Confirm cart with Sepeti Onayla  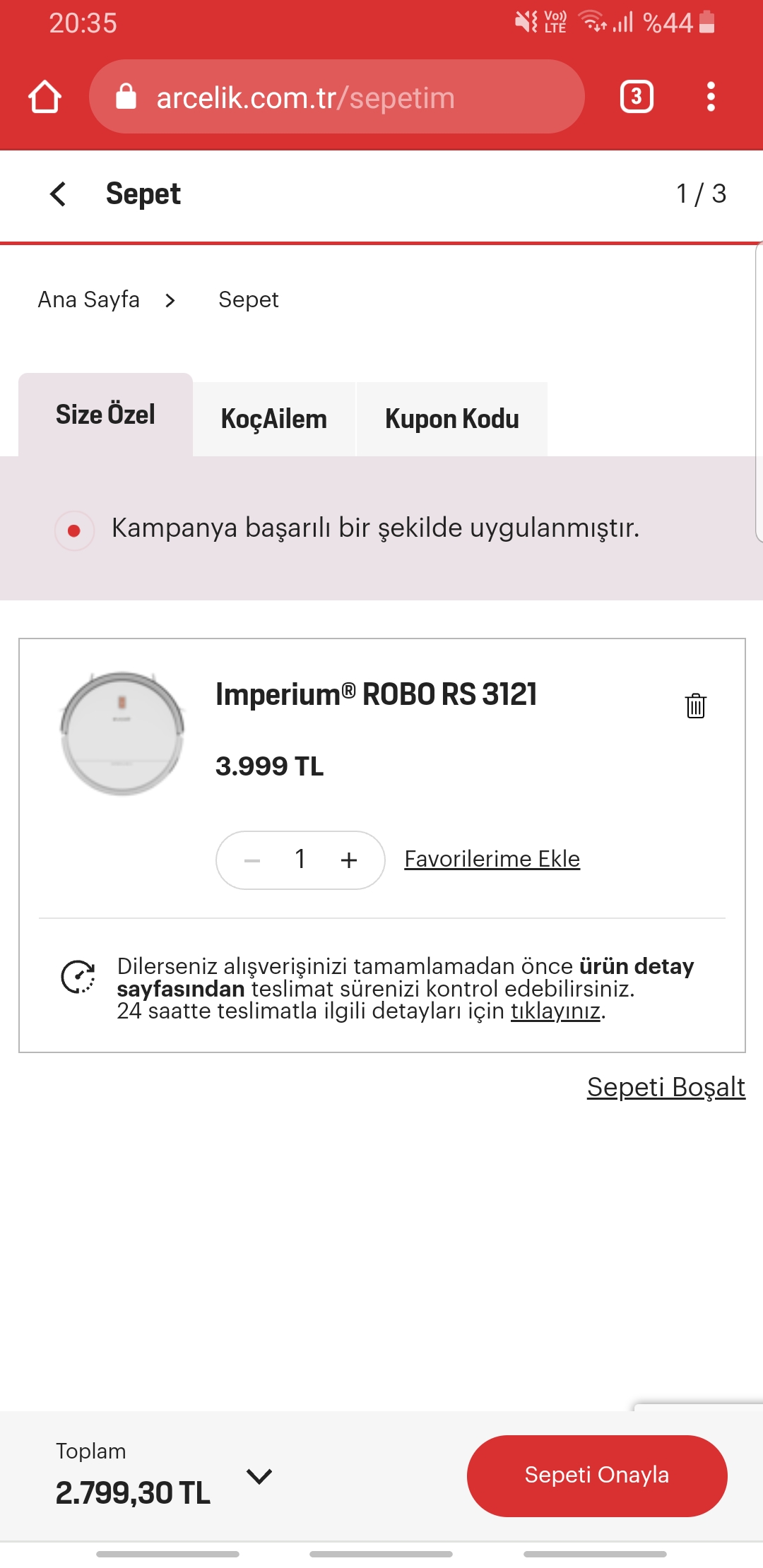597,1475
